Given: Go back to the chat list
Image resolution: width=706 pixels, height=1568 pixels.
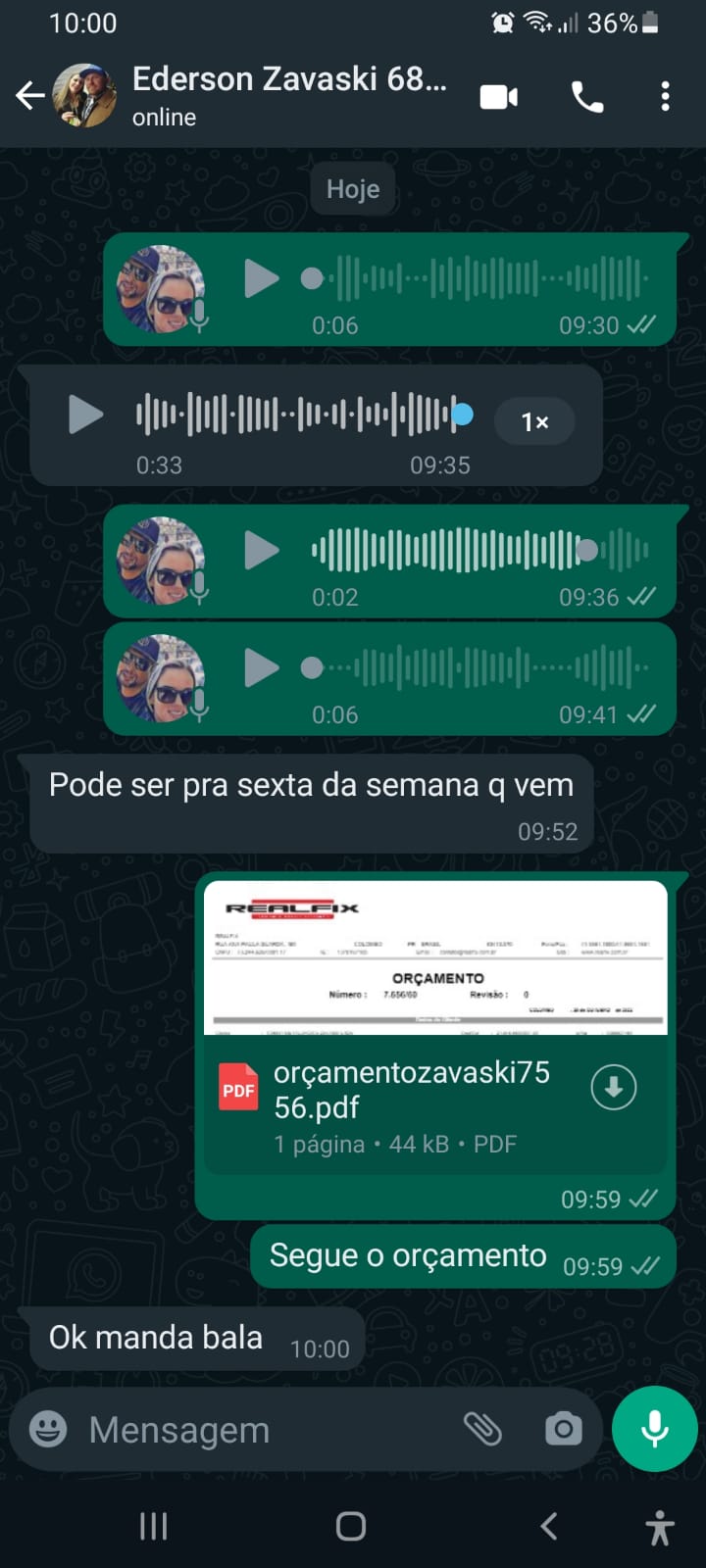Looking at the screenshot, I should click(29, 96).
